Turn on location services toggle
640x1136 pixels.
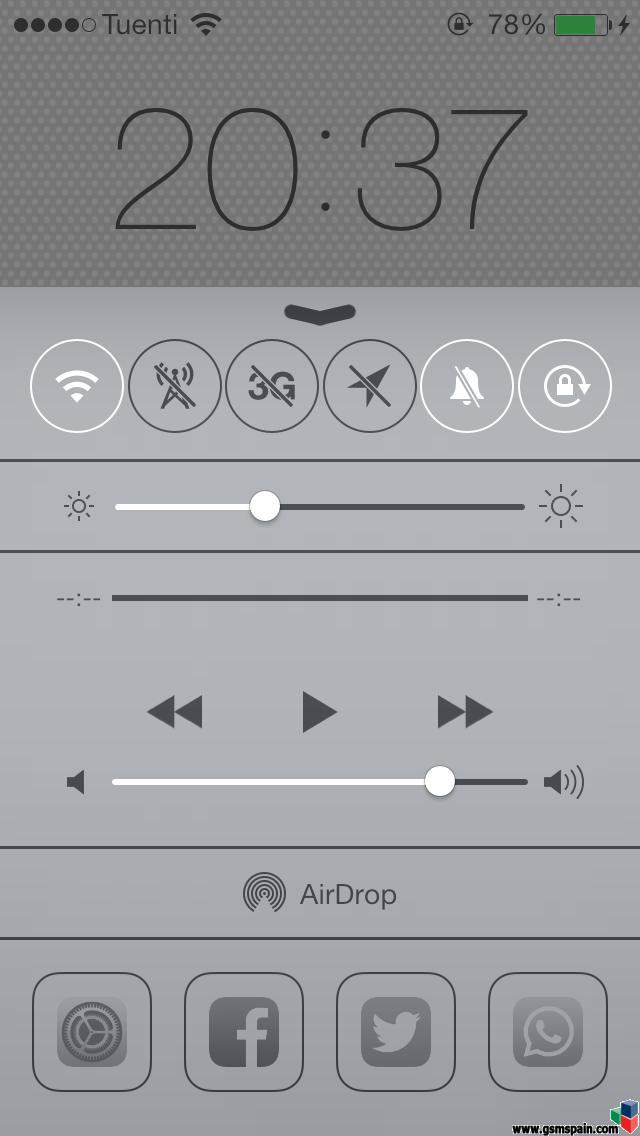(370, 386)
